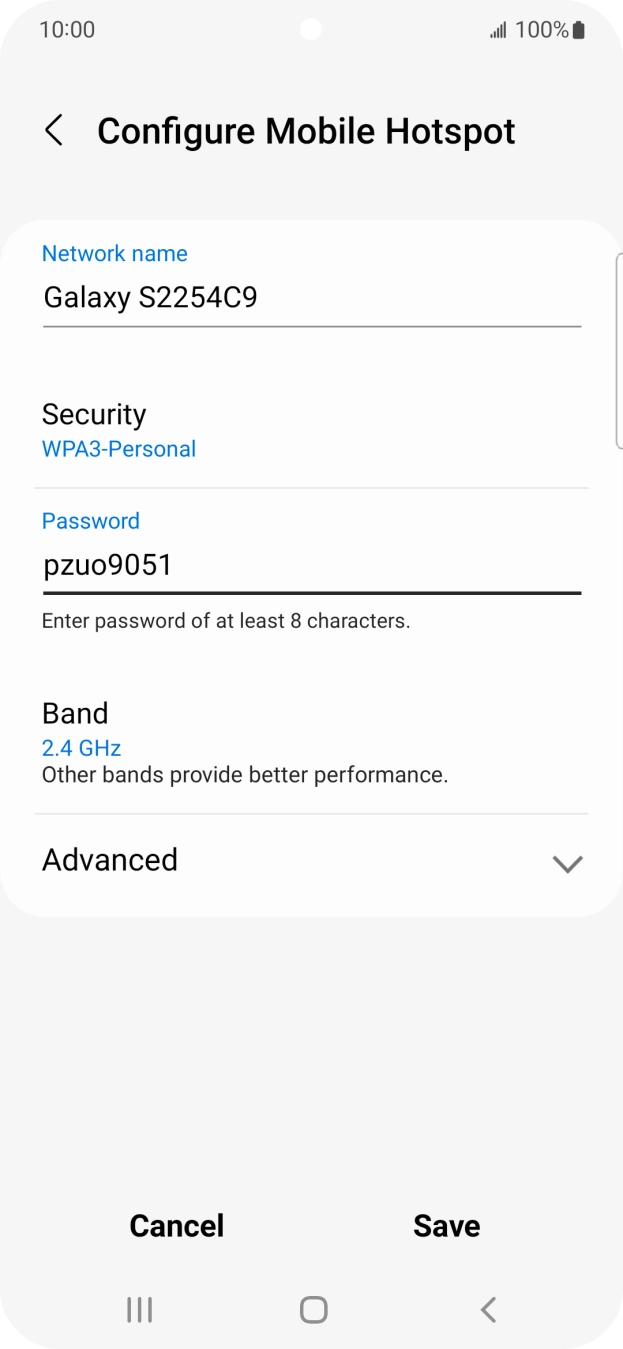Expand the Advanced section
The height and width of the screenshot is (1349, 623).
(x=311, y=861)
